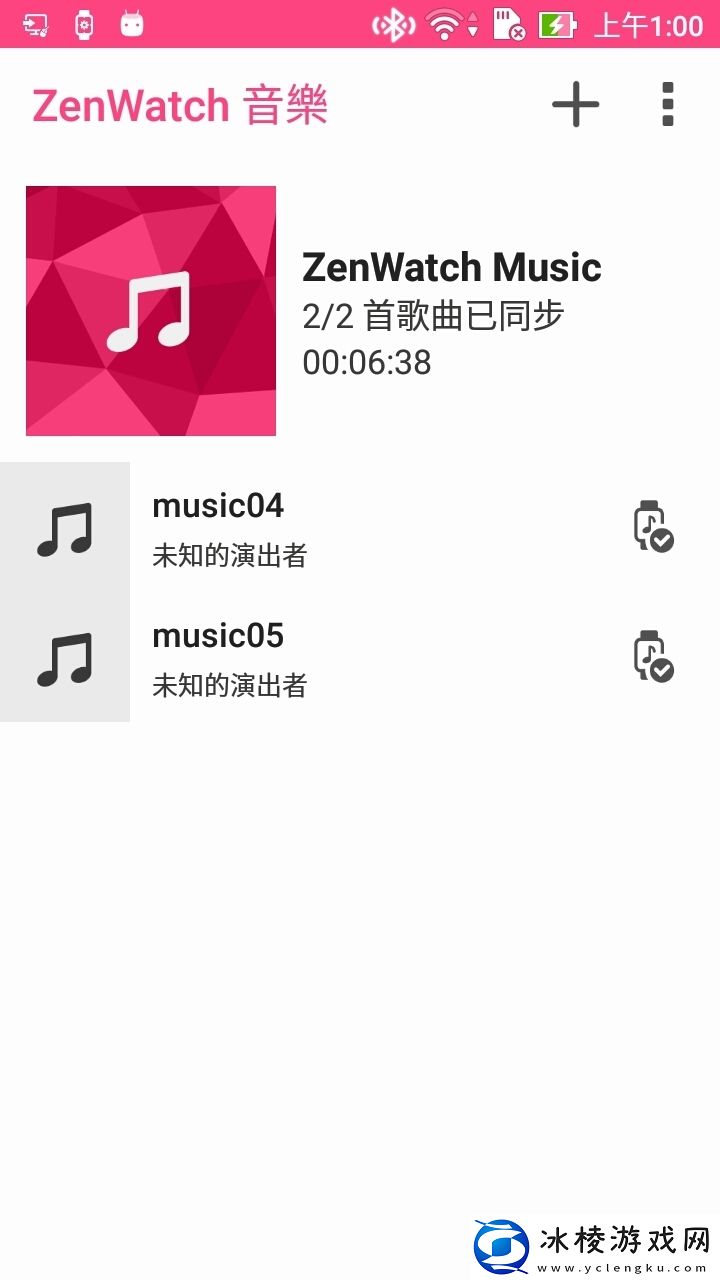Select the music04 track entry
Image resolution: width=720 pixels, height=1280 pixels.
pos(300,528)
